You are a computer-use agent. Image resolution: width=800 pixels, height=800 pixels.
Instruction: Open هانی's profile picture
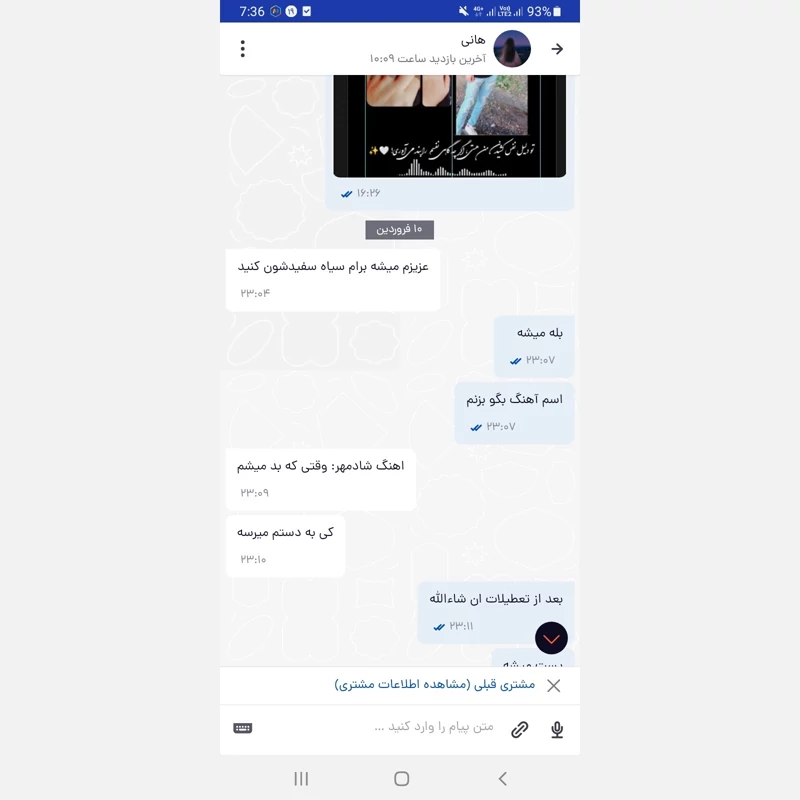pyautogui.click(x=512, y=49)
